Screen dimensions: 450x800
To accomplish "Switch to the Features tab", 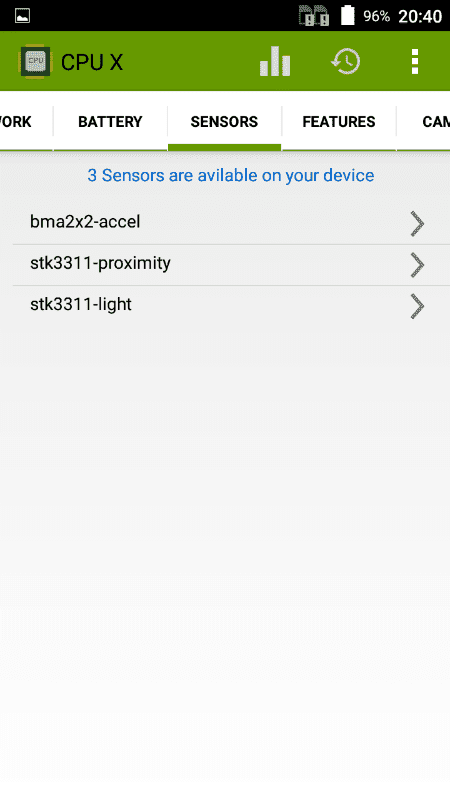I will pos(339,121).
